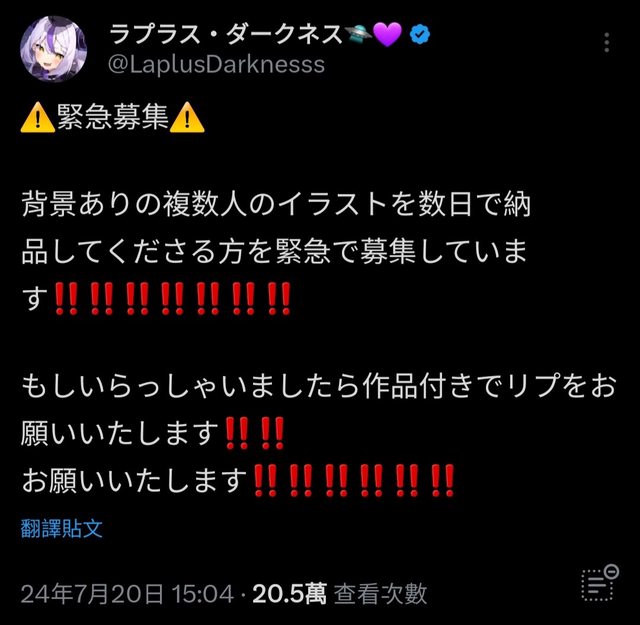Tap the 翻譯貼文 translate link
The image size is (640, 625).
[61, 527]
